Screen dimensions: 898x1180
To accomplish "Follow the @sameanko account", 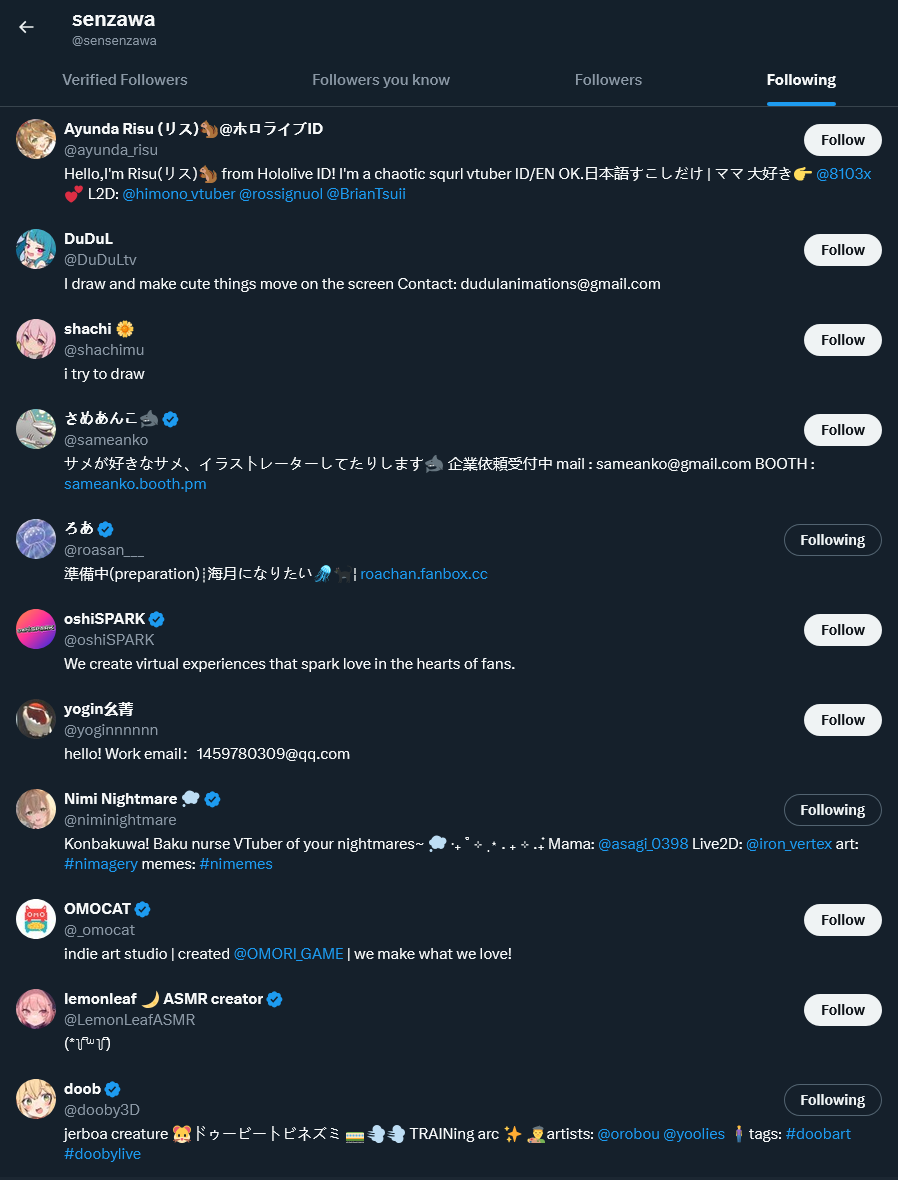I will point(842,430).
